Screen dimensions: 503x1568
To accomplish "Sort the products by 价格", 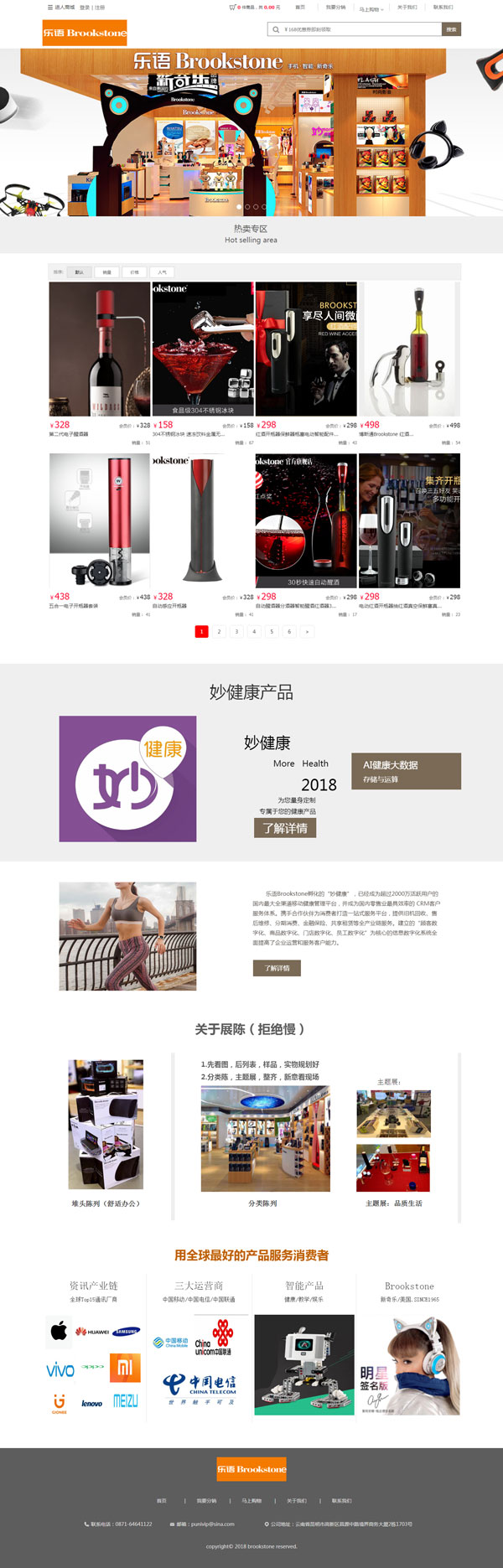I will click(x=134, y=272).
